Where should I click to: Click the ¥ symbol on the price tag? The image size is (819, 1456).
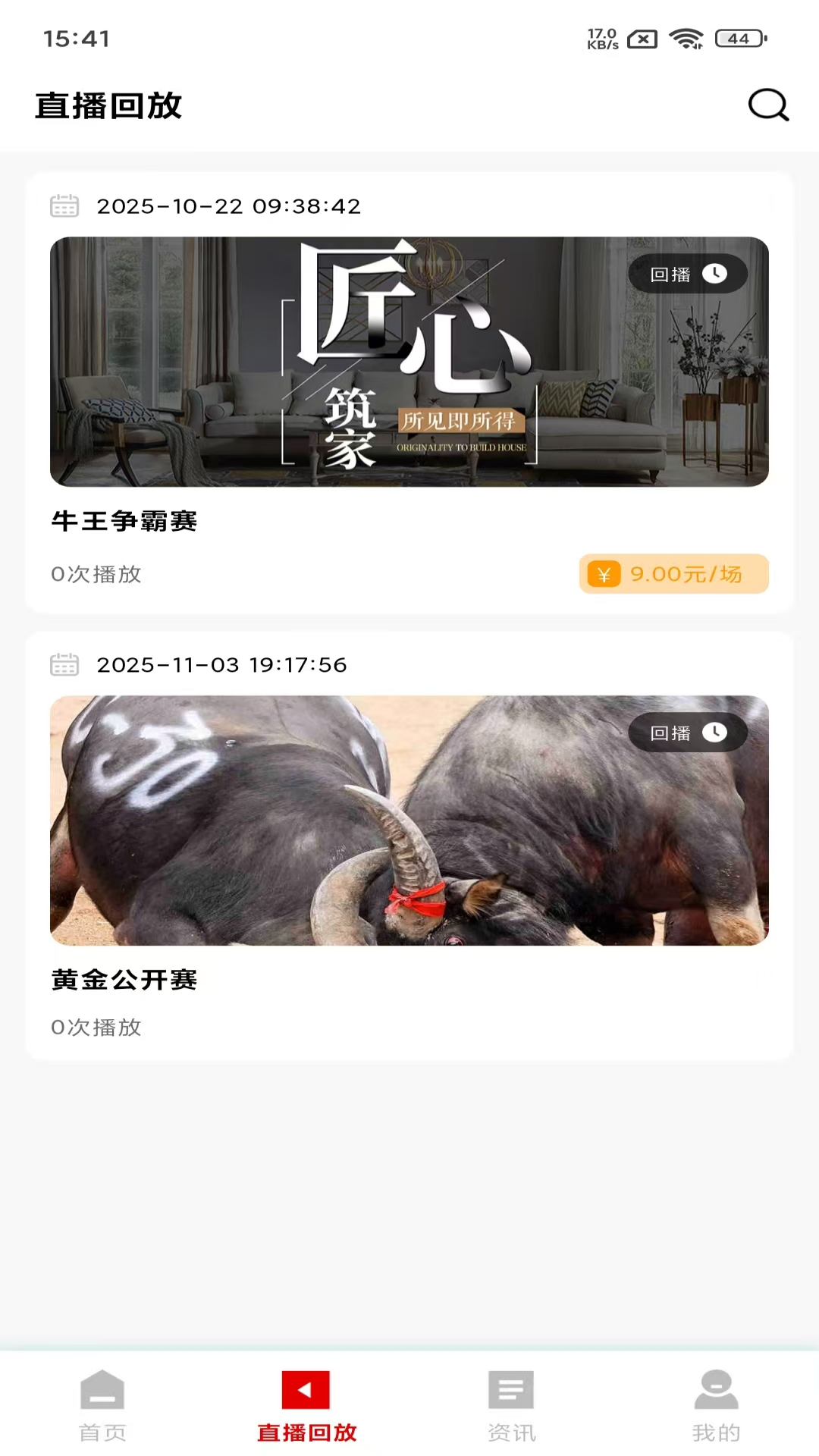click(603, 574)
